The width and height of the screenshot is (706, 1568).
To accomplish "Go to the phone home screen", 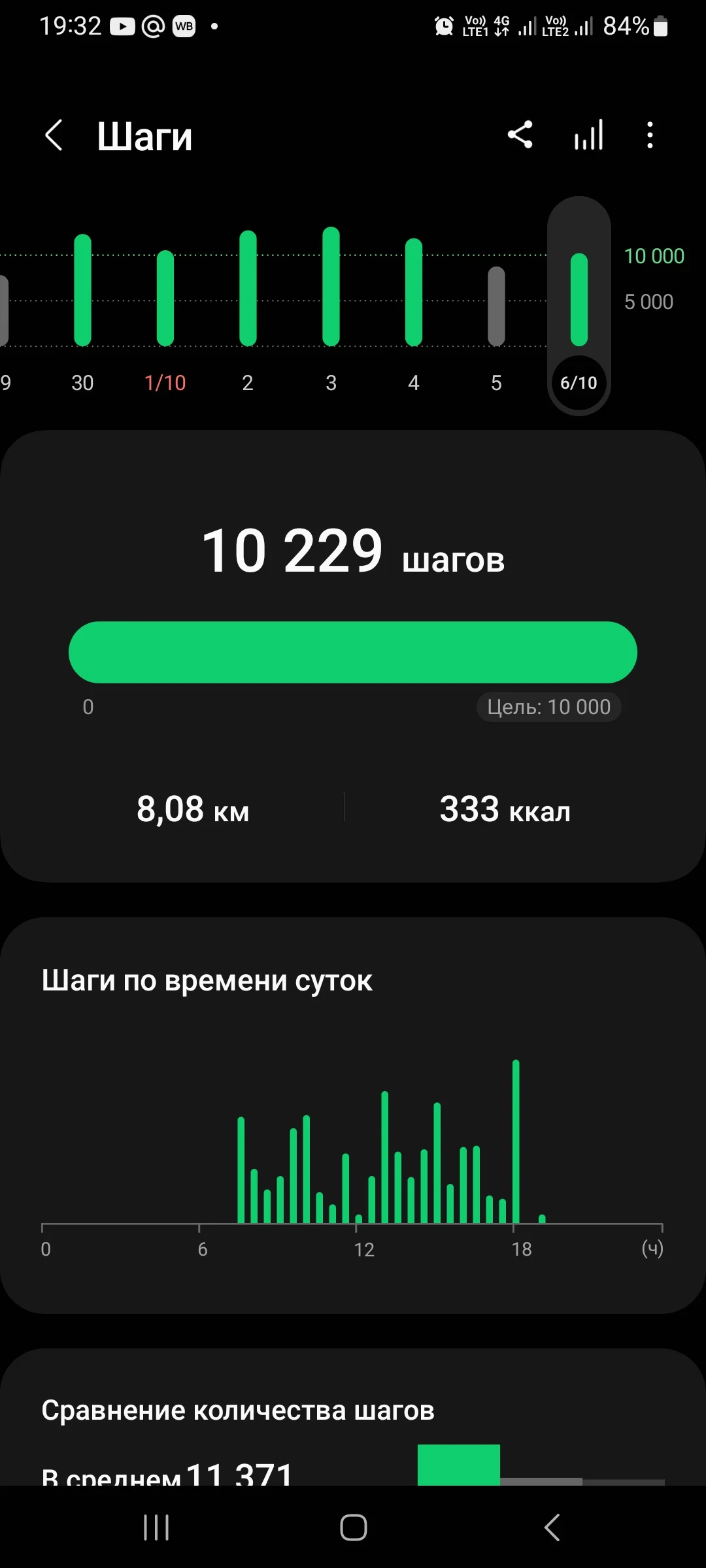I will pyautogui.click(x=353, y=1527).
